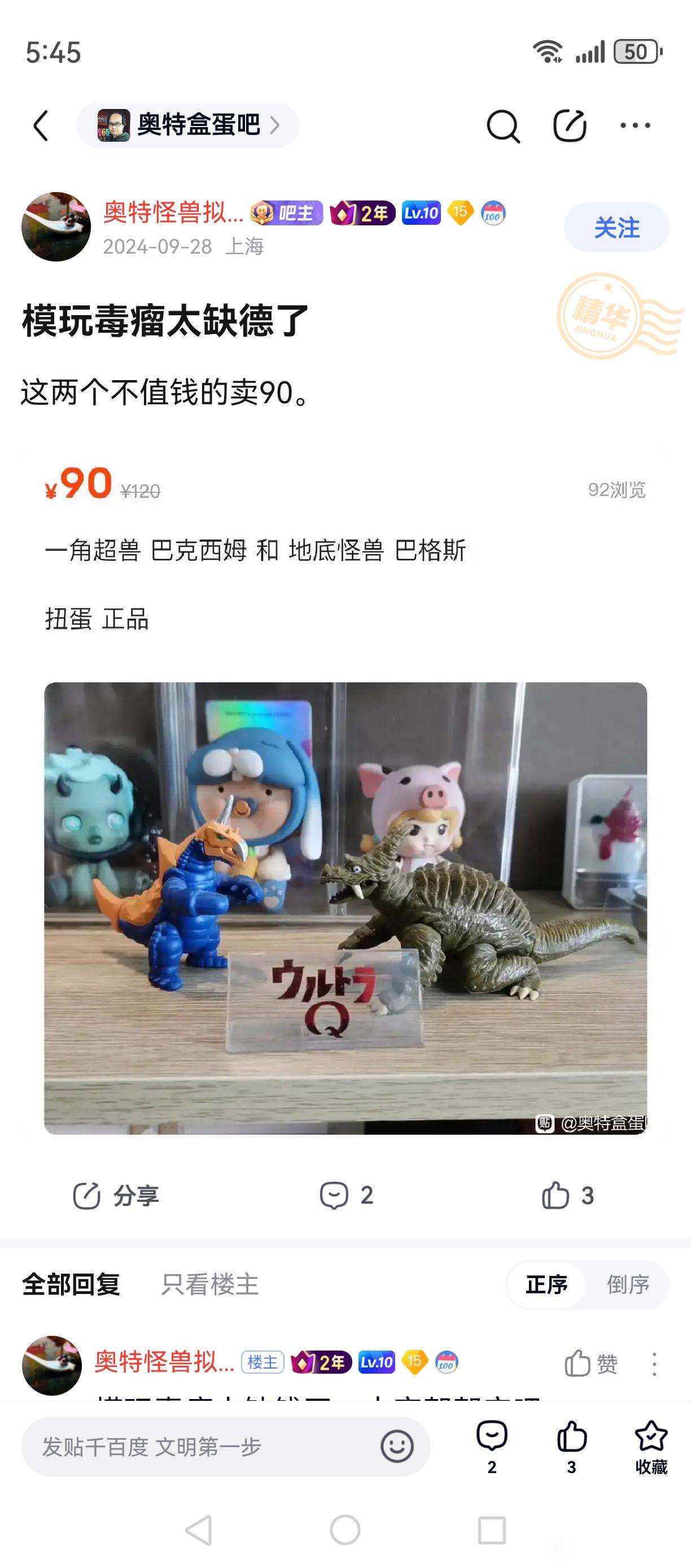Like the first reply with 赞
This screenshot has width=691, height=1568.
click(591, 1364)
